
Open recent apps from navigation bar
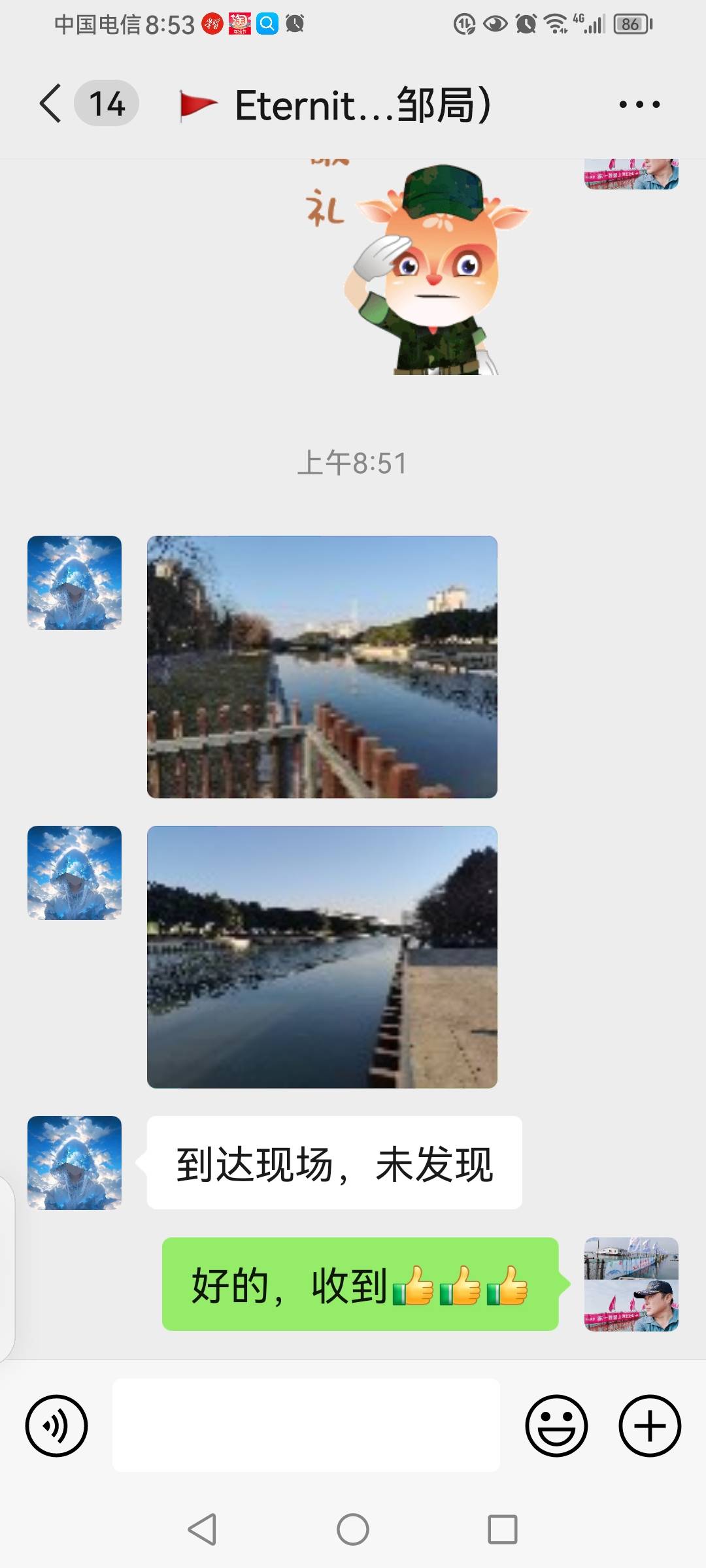(503, 1529)
